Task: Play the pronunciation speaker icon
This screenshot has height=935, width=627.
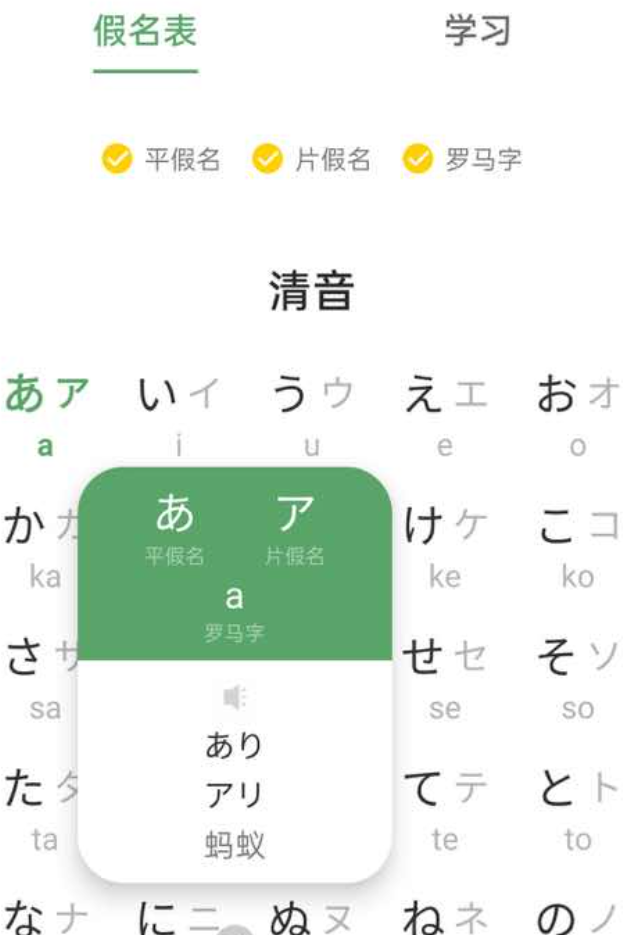Action: click(x=234, y=697)
